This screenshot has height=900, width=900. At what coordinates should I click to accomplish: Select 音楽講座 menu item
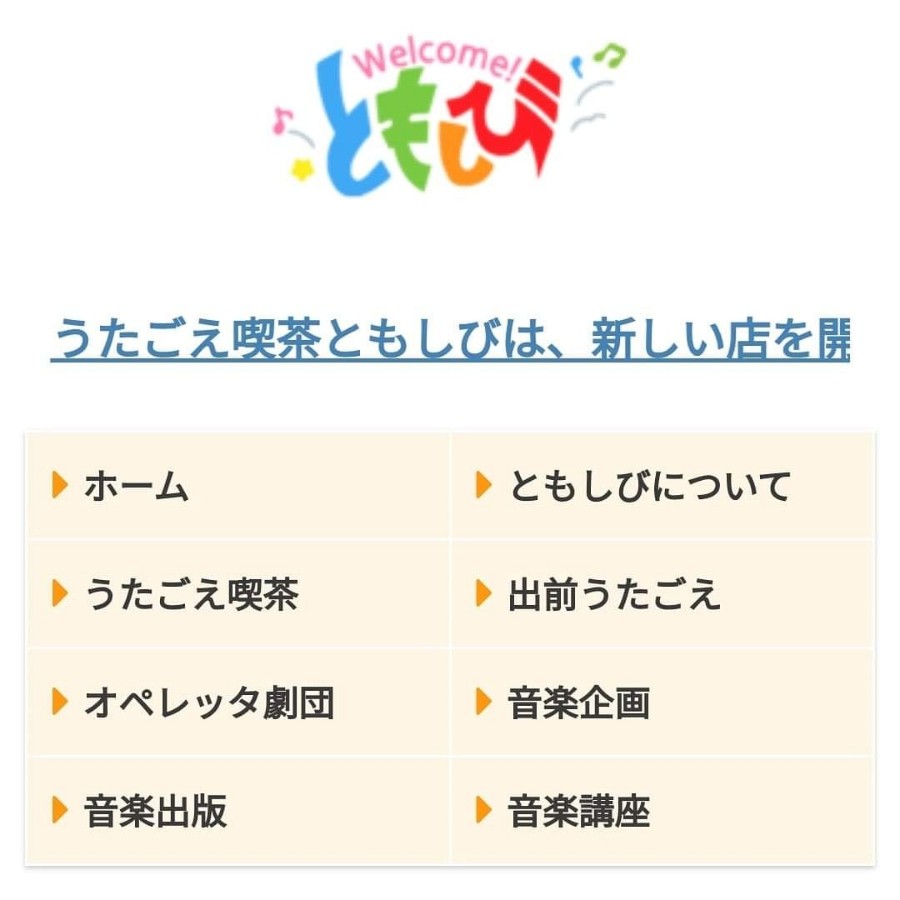click(578, 811)
